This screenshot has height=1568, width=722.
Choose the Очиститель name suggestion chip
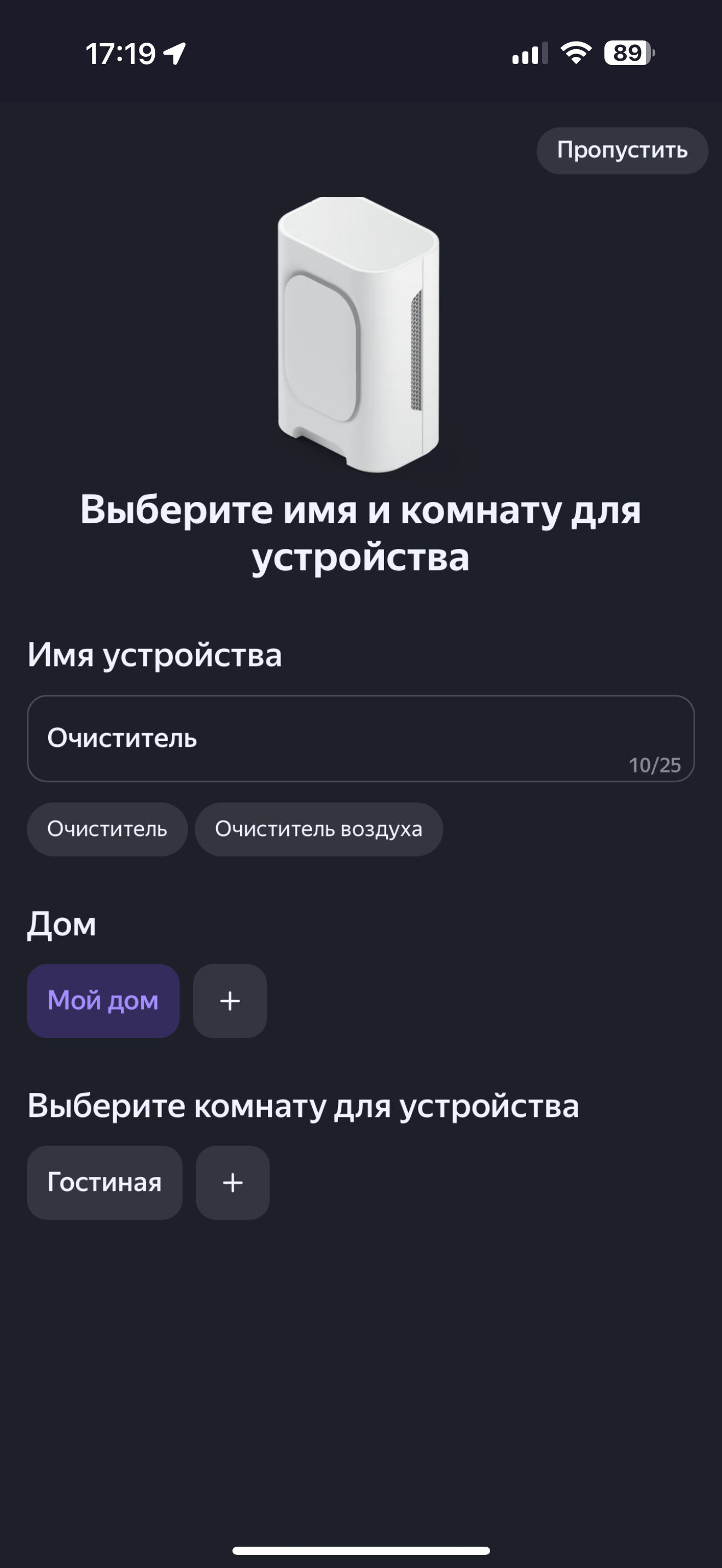(x=107, y=829)
